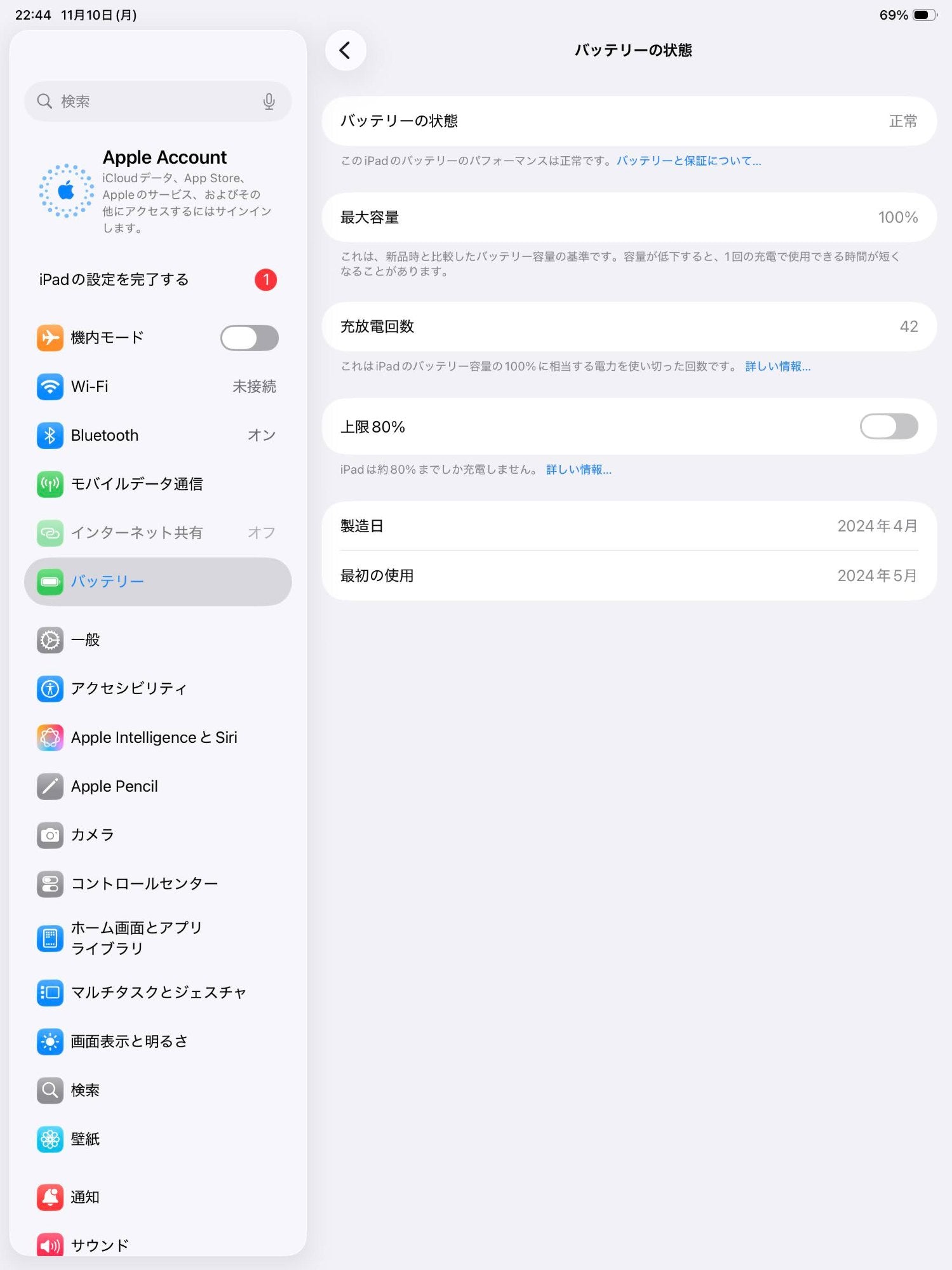Open 詳しい情報 link under 上限80%
952x1270 pixels.
coord(578,469)
